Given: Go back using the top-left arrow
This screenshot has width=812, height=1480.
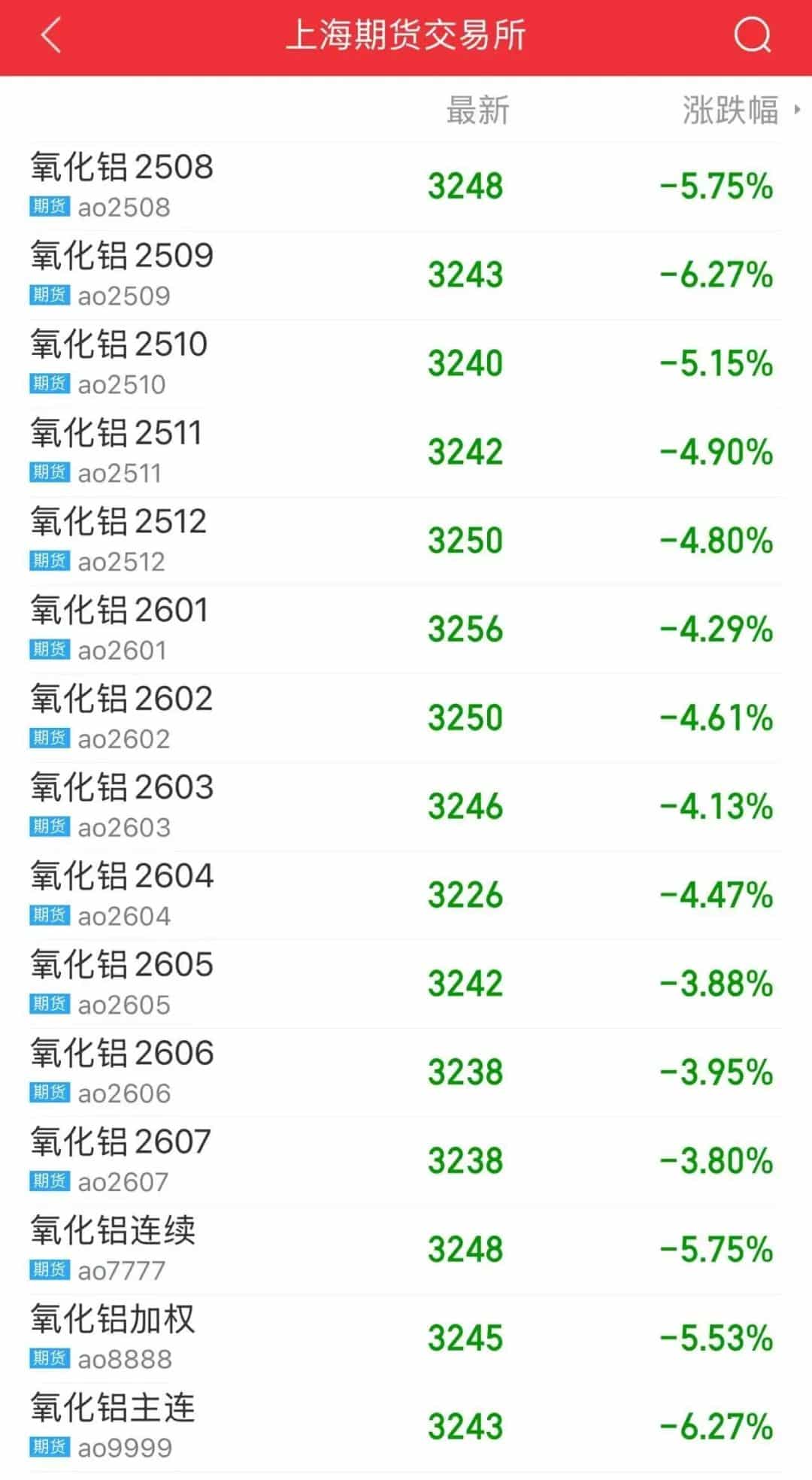Looking at the screenshot, I should pyautogui.click(x=51, y=35).
